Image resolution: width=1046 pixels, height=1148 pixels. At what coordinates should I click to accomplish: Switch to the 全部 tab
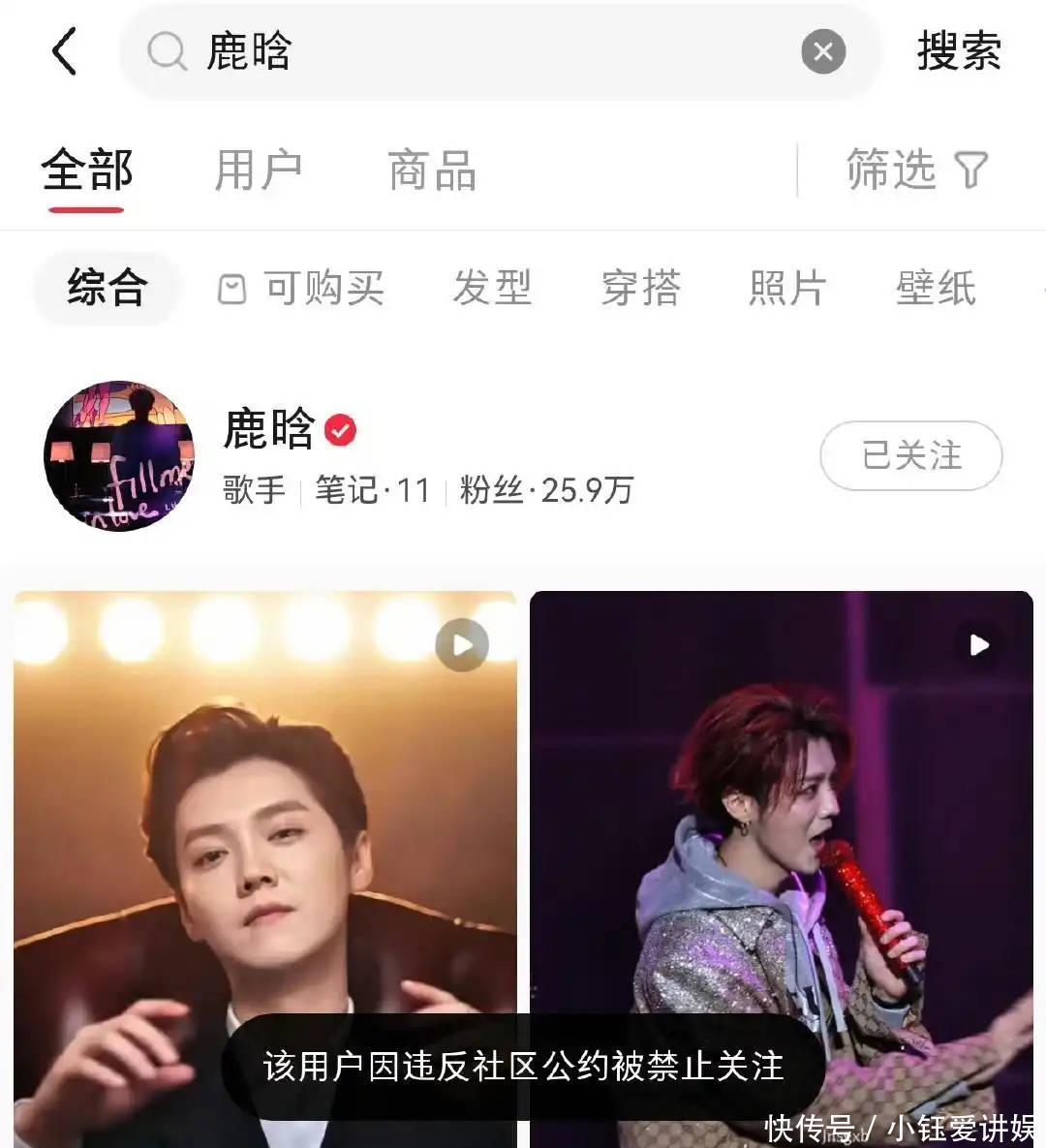(x=87, y=171)
